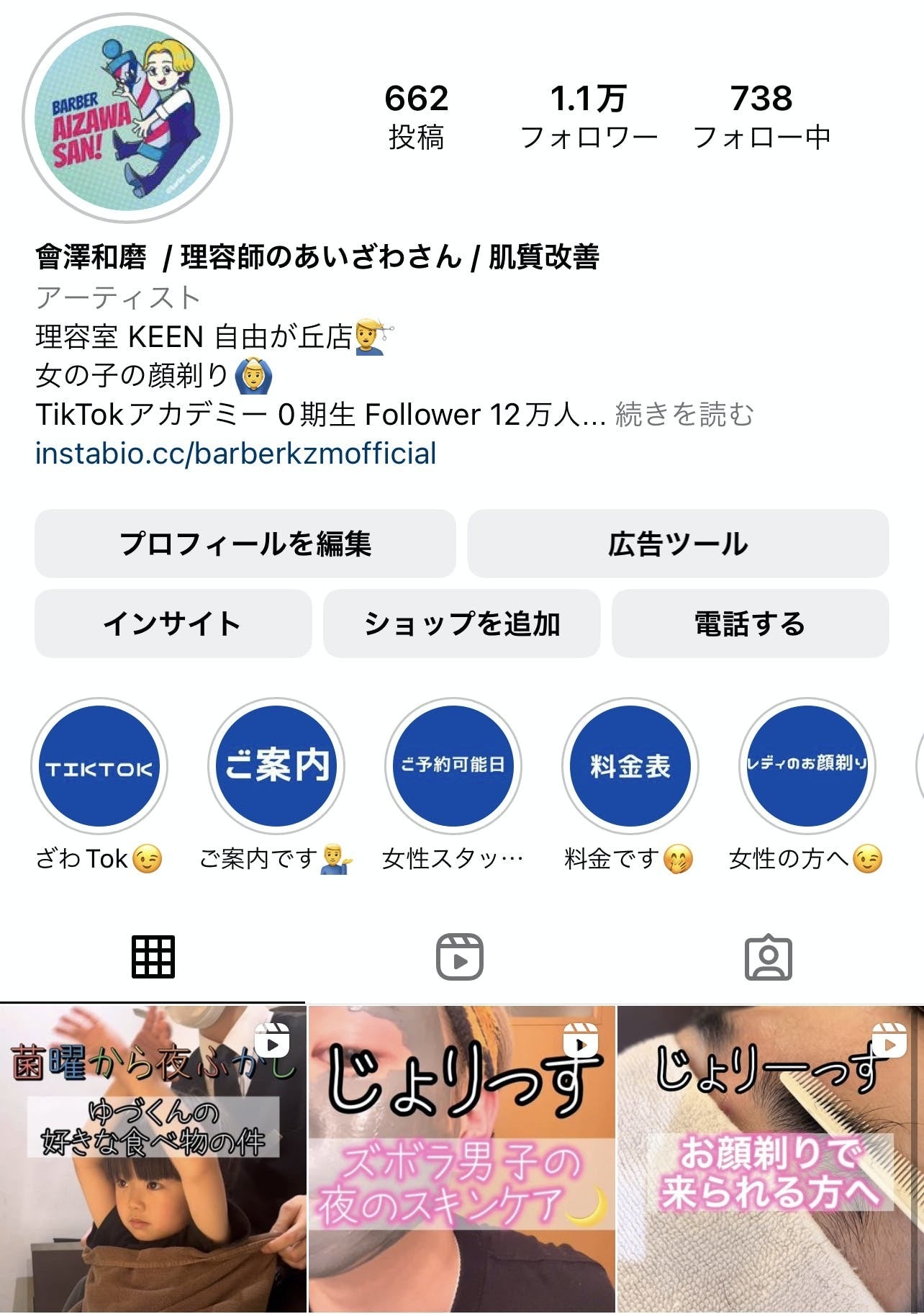This screenshot has height=1314, width=924.
Task: View the 女性スタッ… highlight
Action: 453,766
